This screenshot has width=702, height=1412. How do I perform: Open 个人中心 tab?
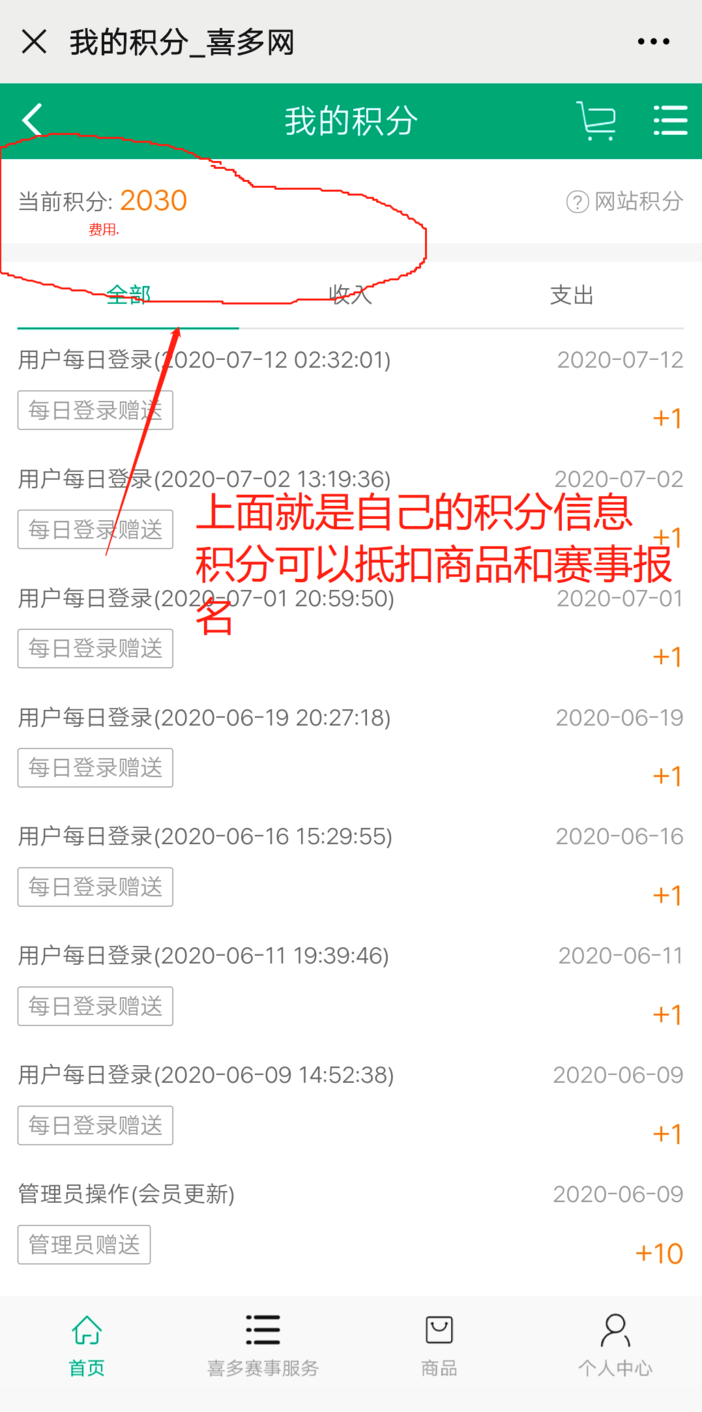(615, 1346)
